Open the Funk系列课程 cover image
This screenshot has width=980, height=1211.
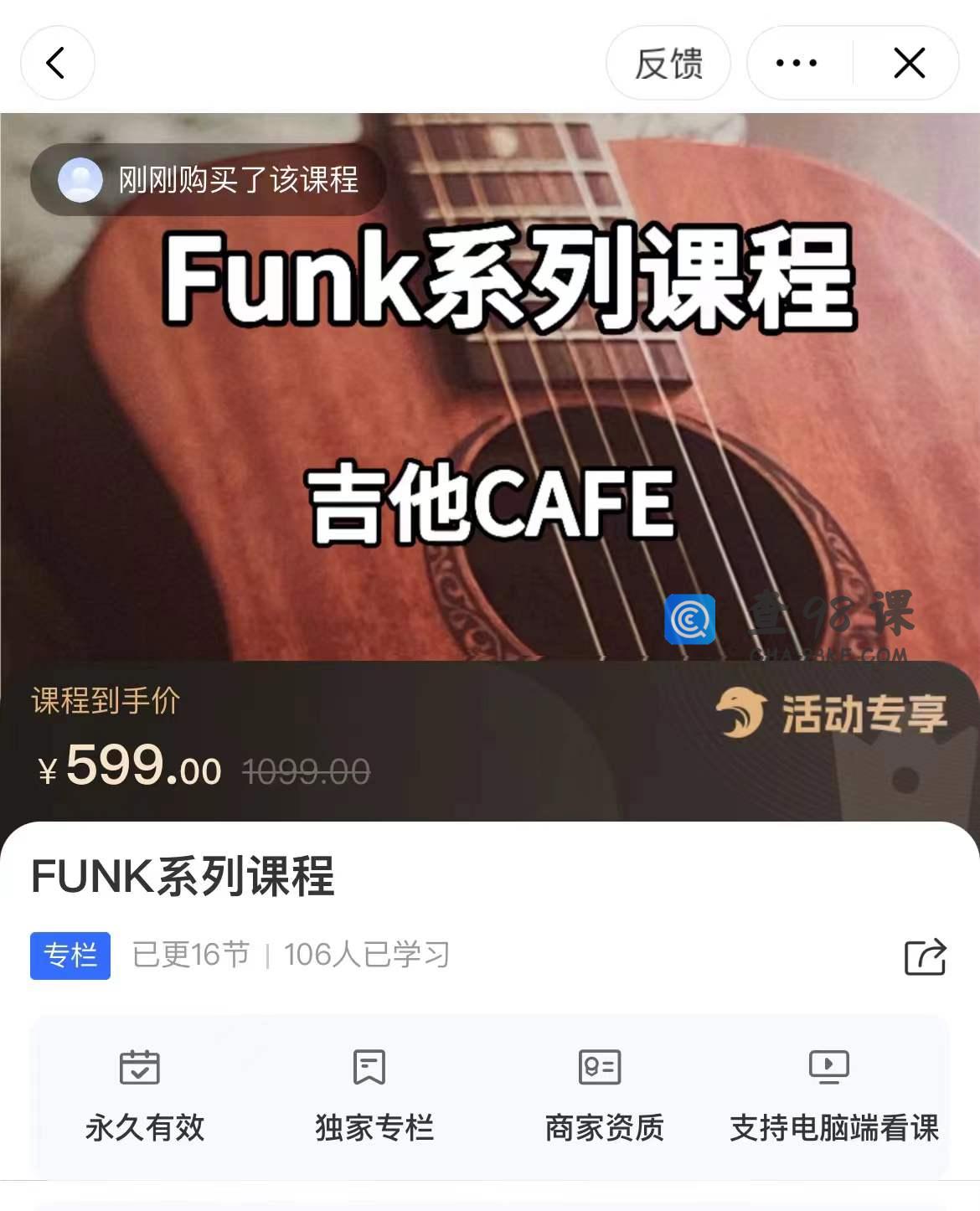click(490, 385)
